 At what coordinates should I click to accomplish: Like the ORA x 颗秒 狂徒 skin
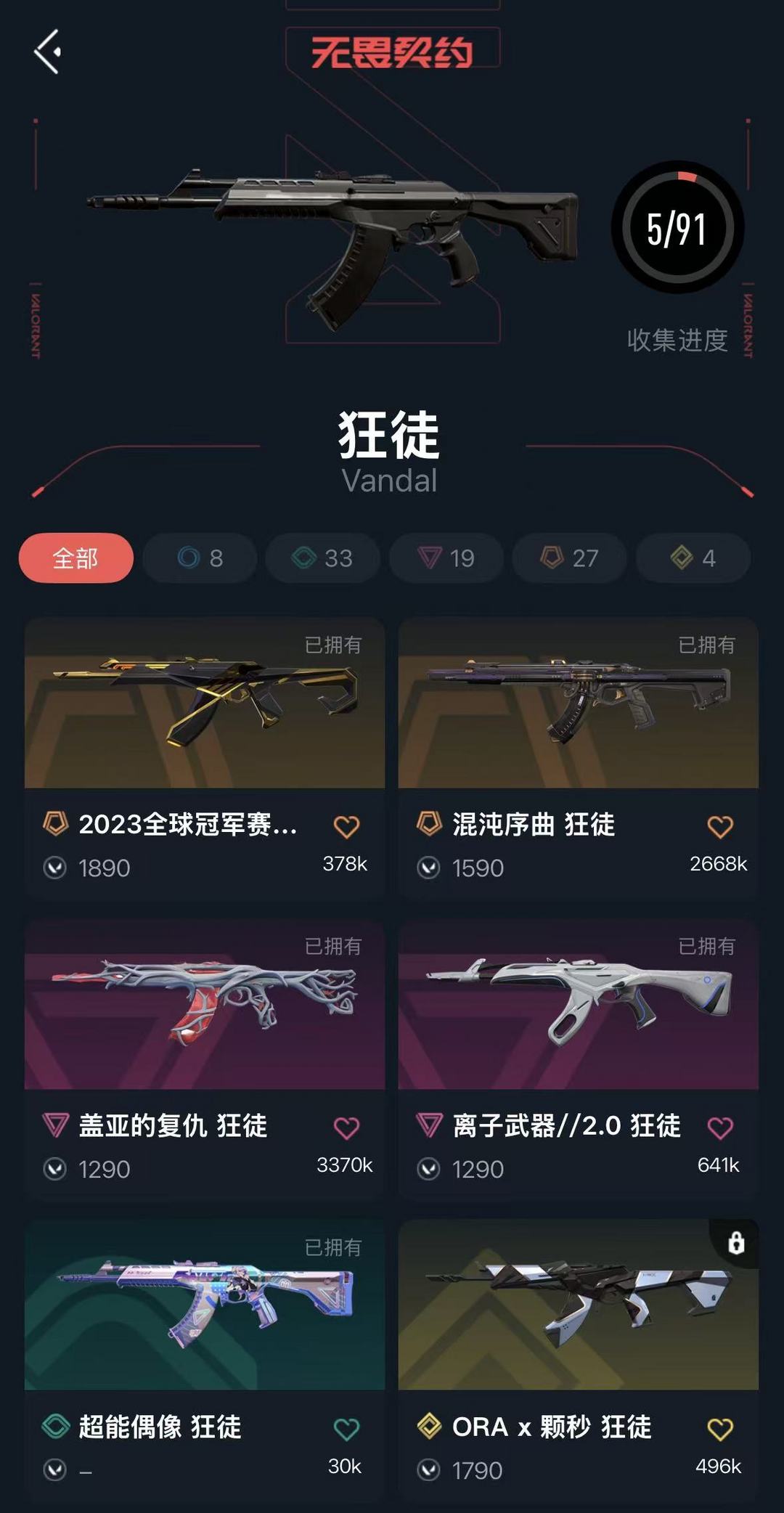click(x=720, y=1429)
